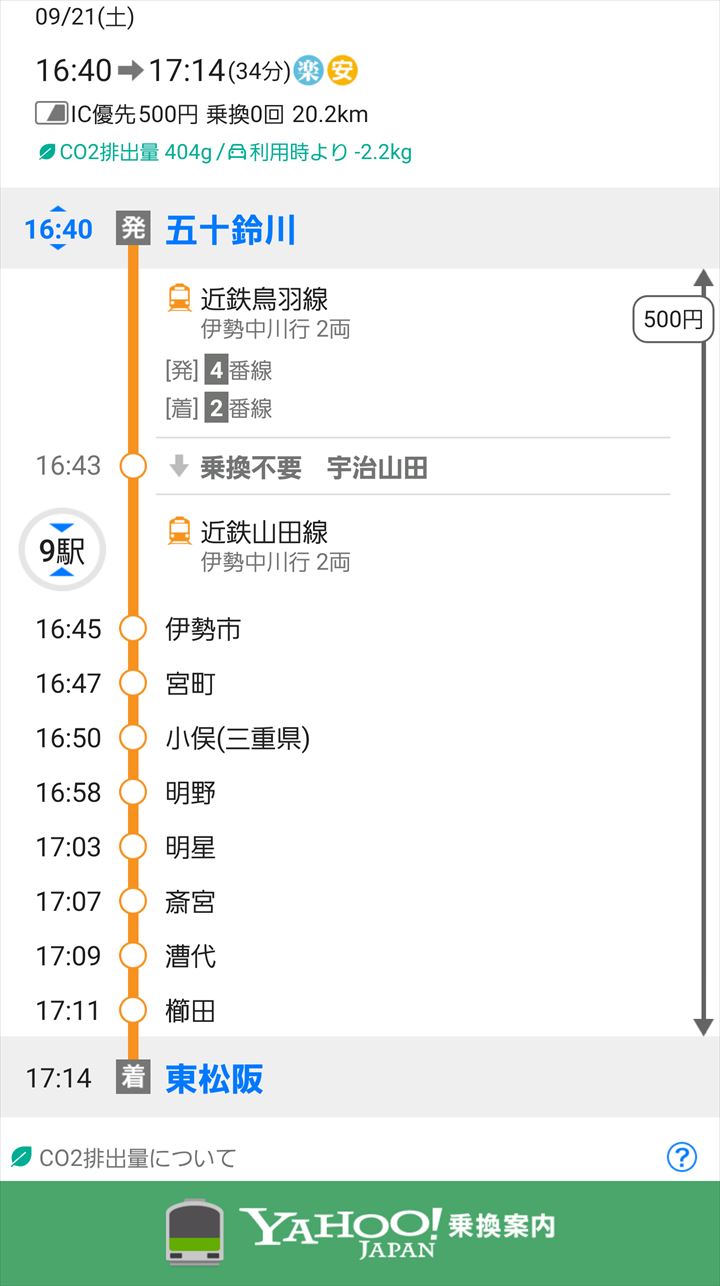720x1286 pixels.
Task: Open the 近鉄鳥羽線 line details
Action: tap(264, 299)
